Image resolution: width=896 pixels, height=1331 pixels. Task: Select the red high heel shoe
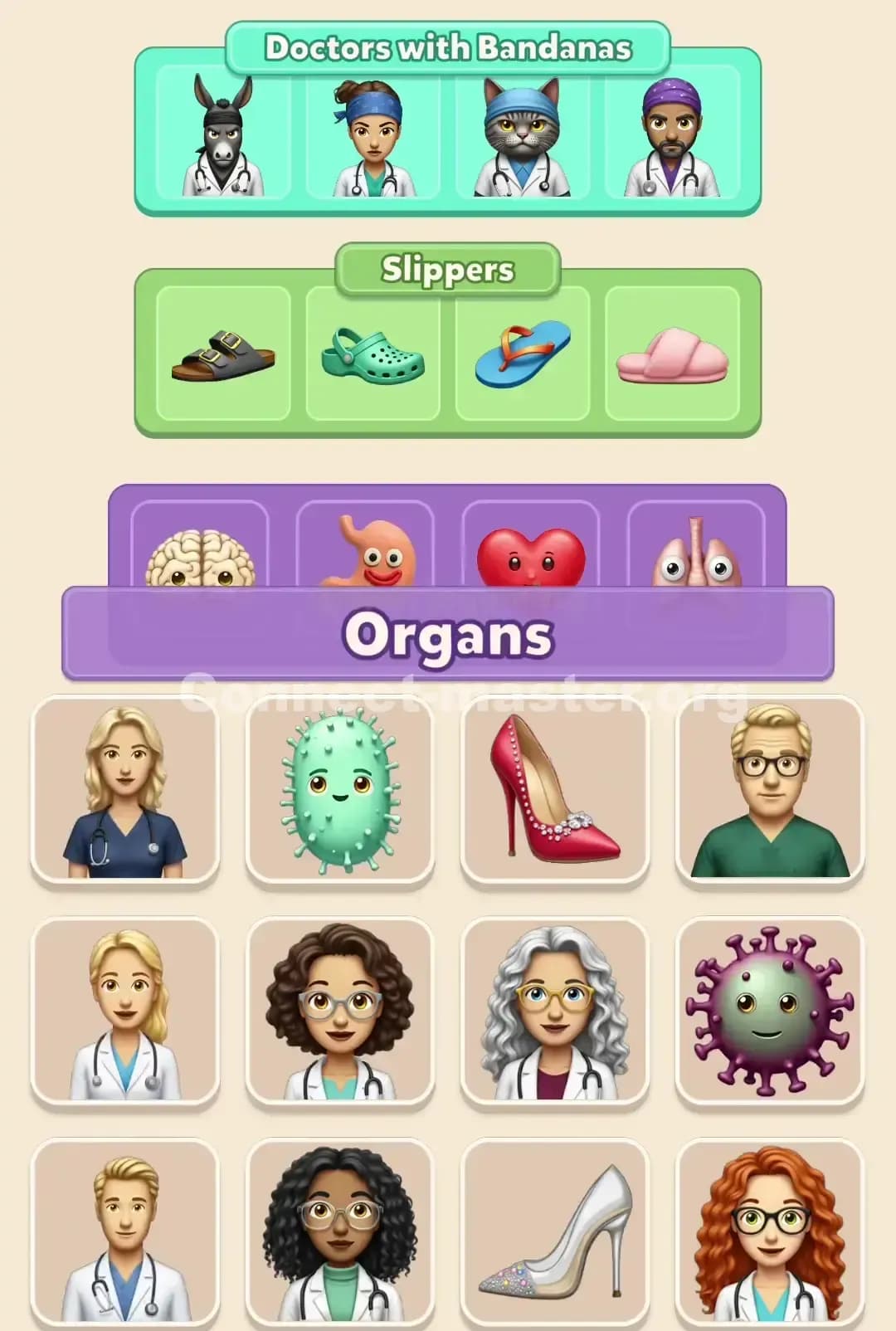pos(554,794)
